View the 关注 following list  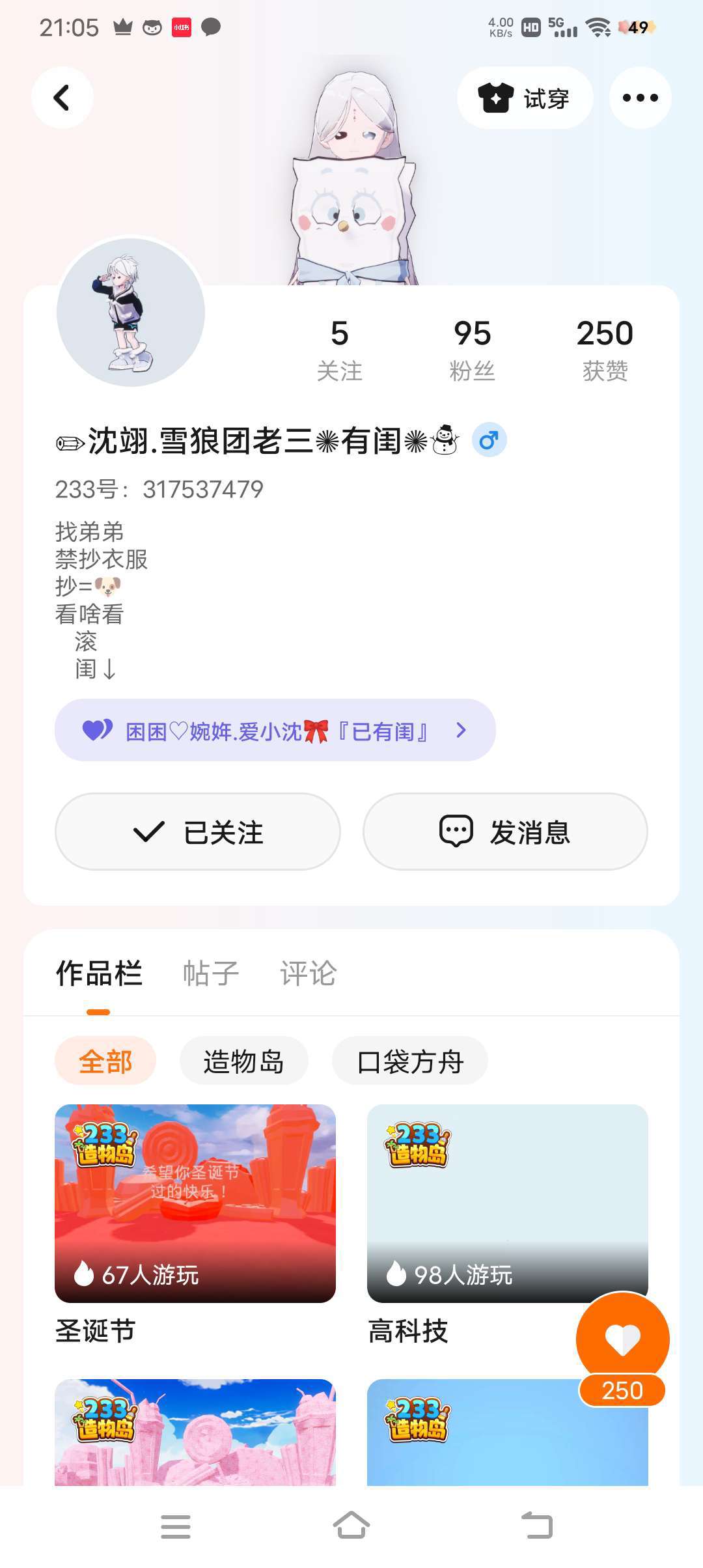[x=339, y=350]
